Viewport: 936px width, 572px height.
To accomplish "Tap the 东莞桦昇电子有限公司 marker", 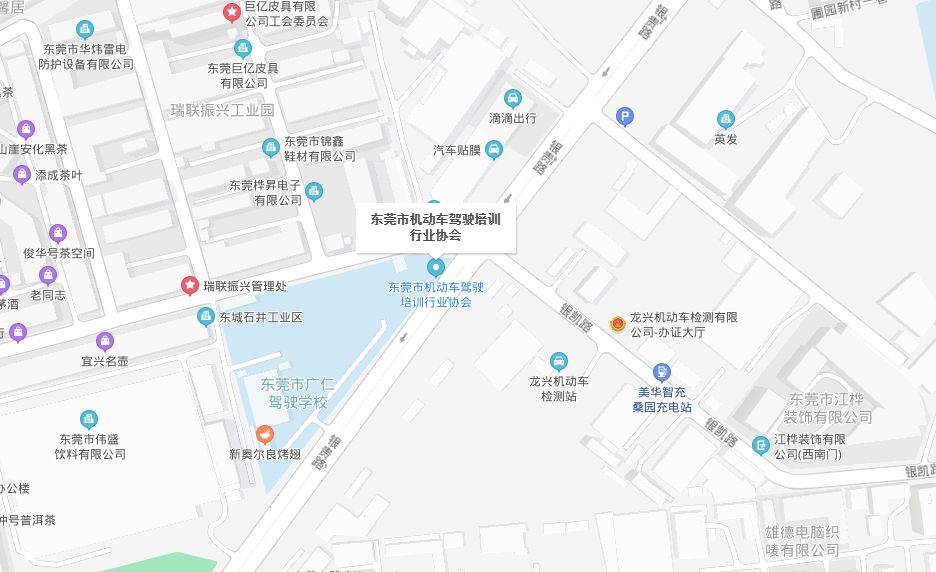I will 314,191.
